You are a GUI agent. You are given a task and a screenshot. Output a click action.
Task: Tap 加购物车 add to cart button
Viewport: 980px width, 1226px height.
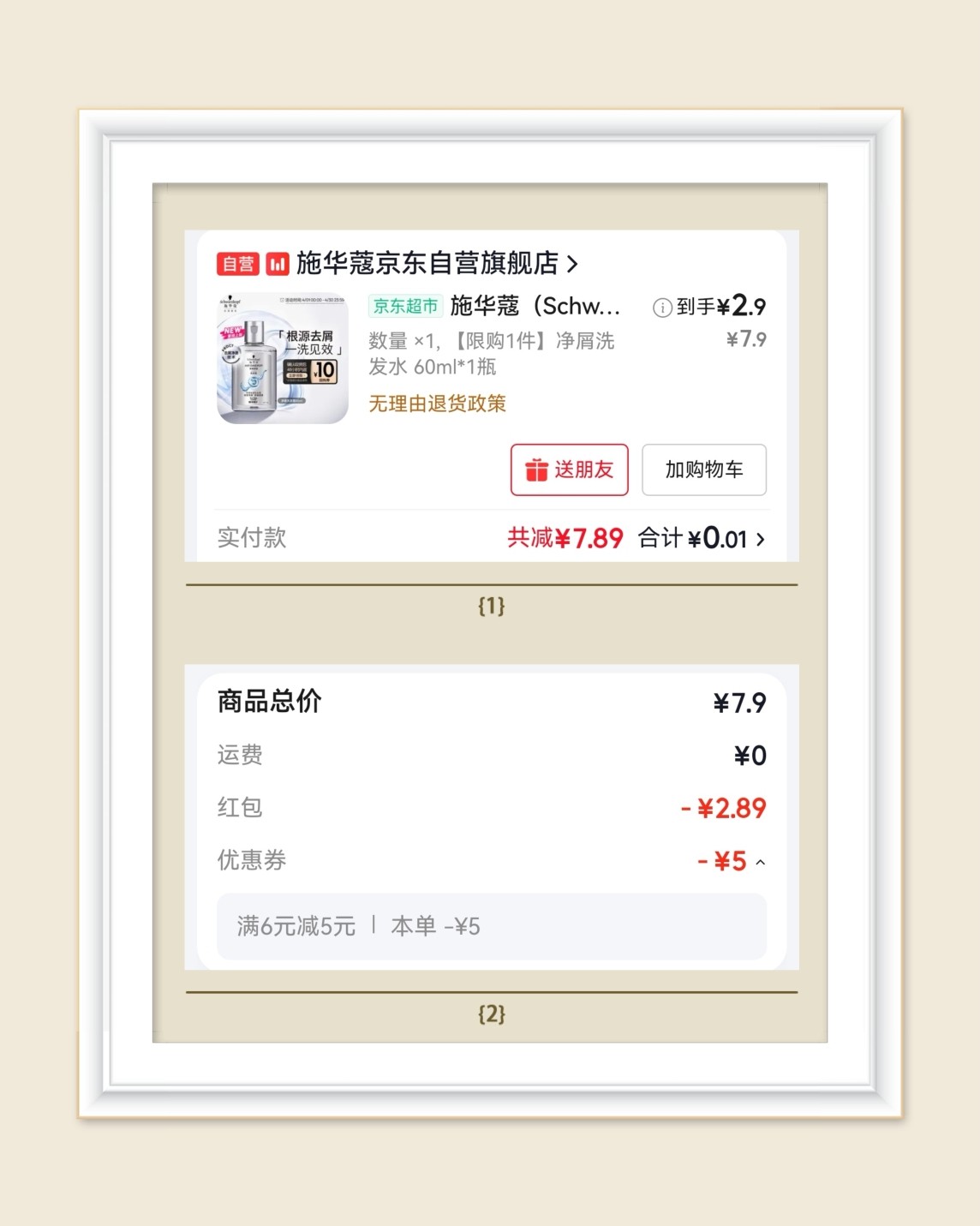tap(704, 469)
